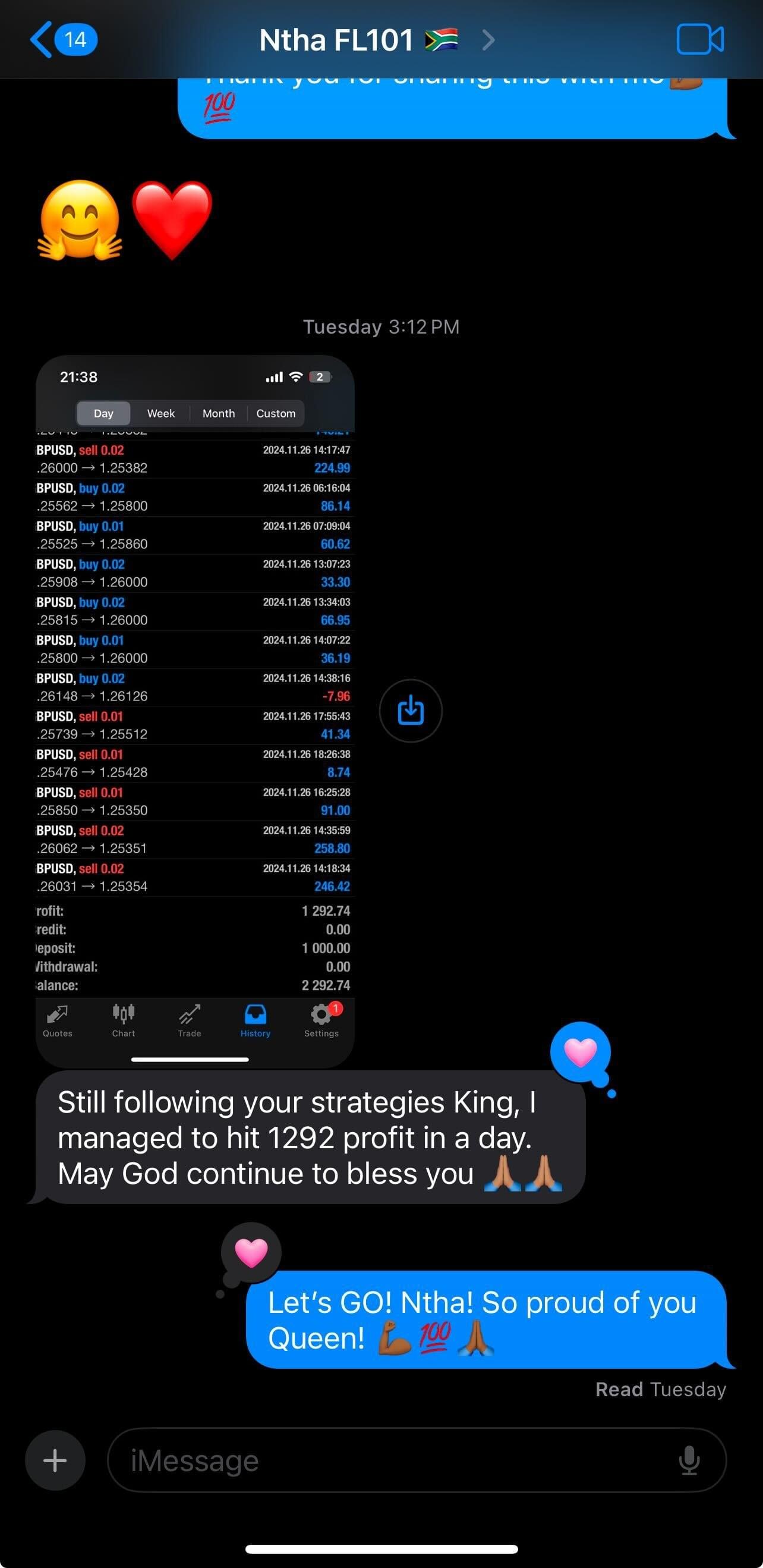Record an audio message with the microphone

pos(689,1460)
